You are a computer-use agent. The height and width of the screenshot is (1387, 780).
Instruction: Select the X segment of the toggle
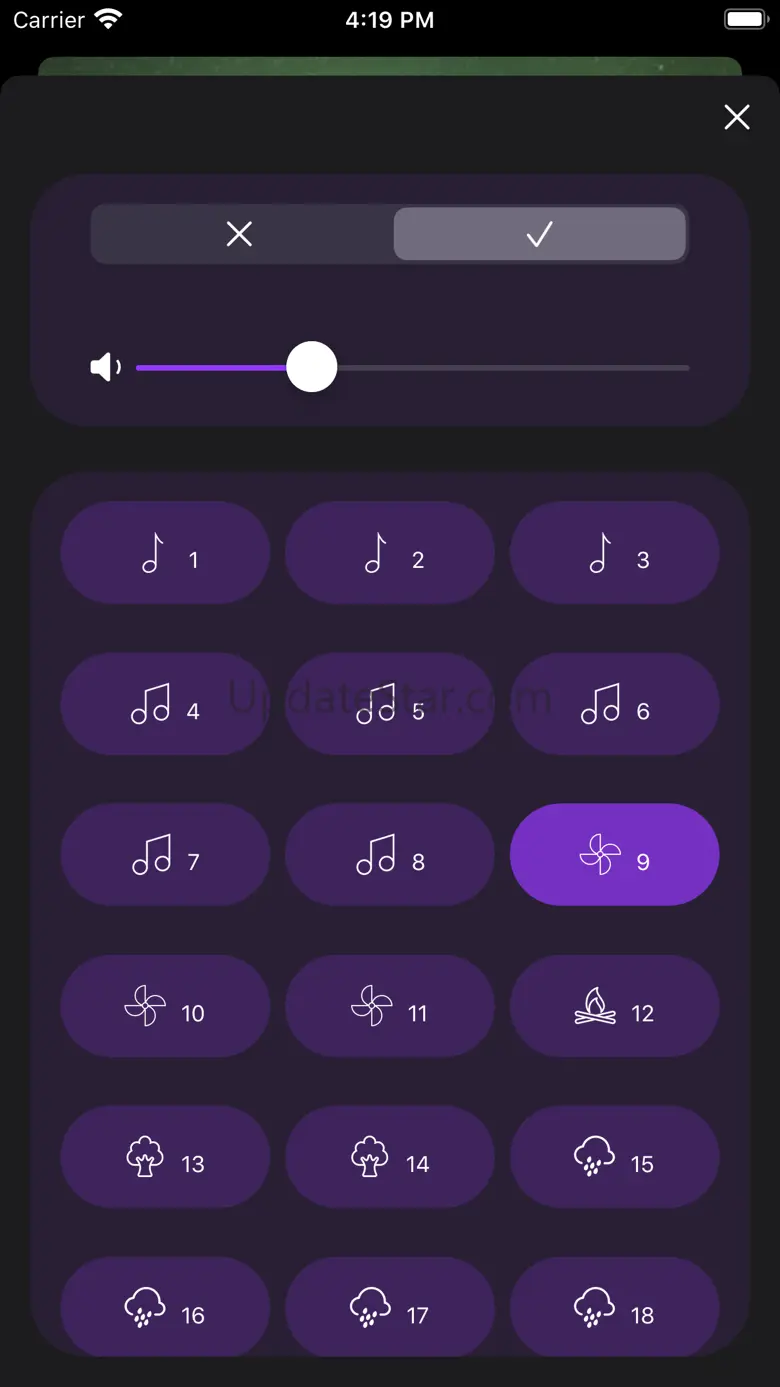[x=240, y=234]
